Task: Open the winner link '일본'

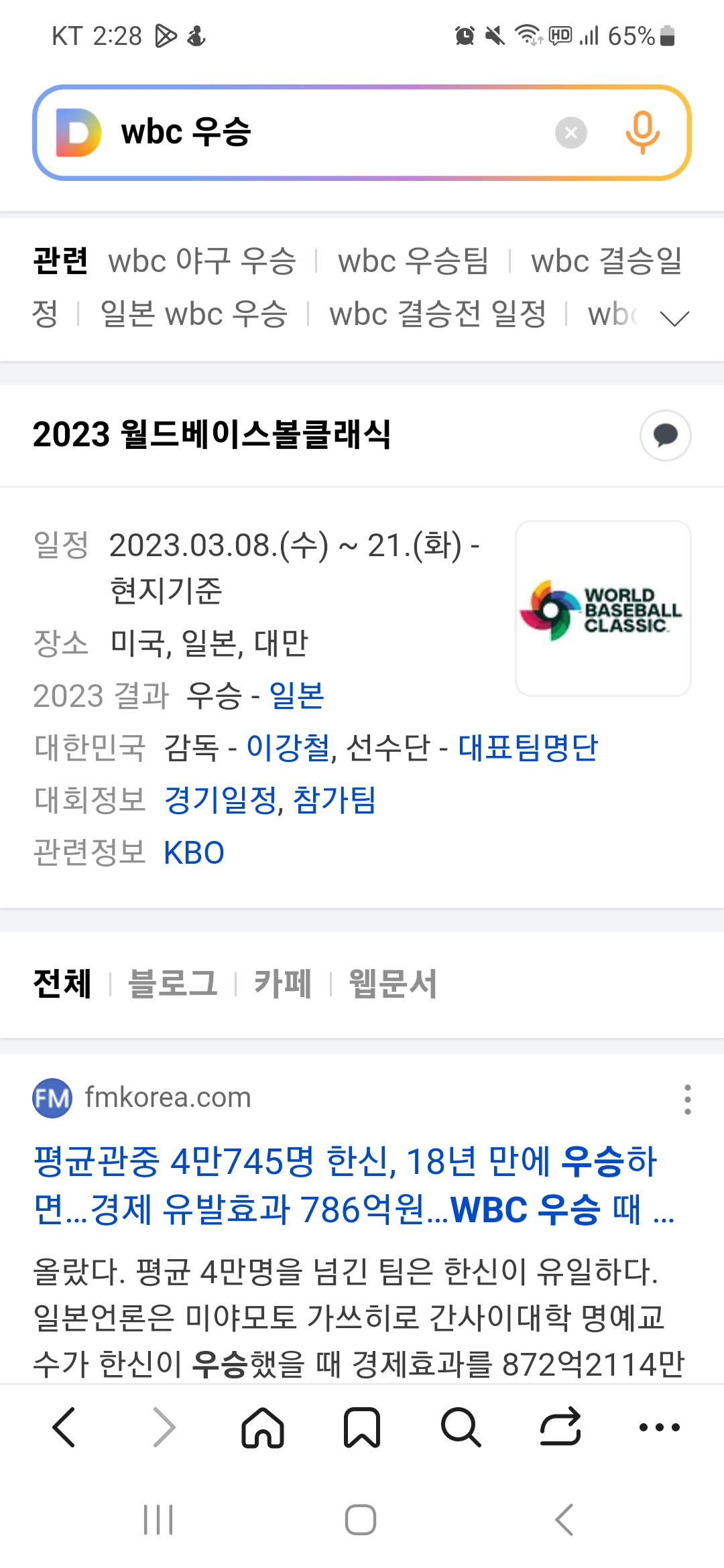Action: tap(296, 696)
